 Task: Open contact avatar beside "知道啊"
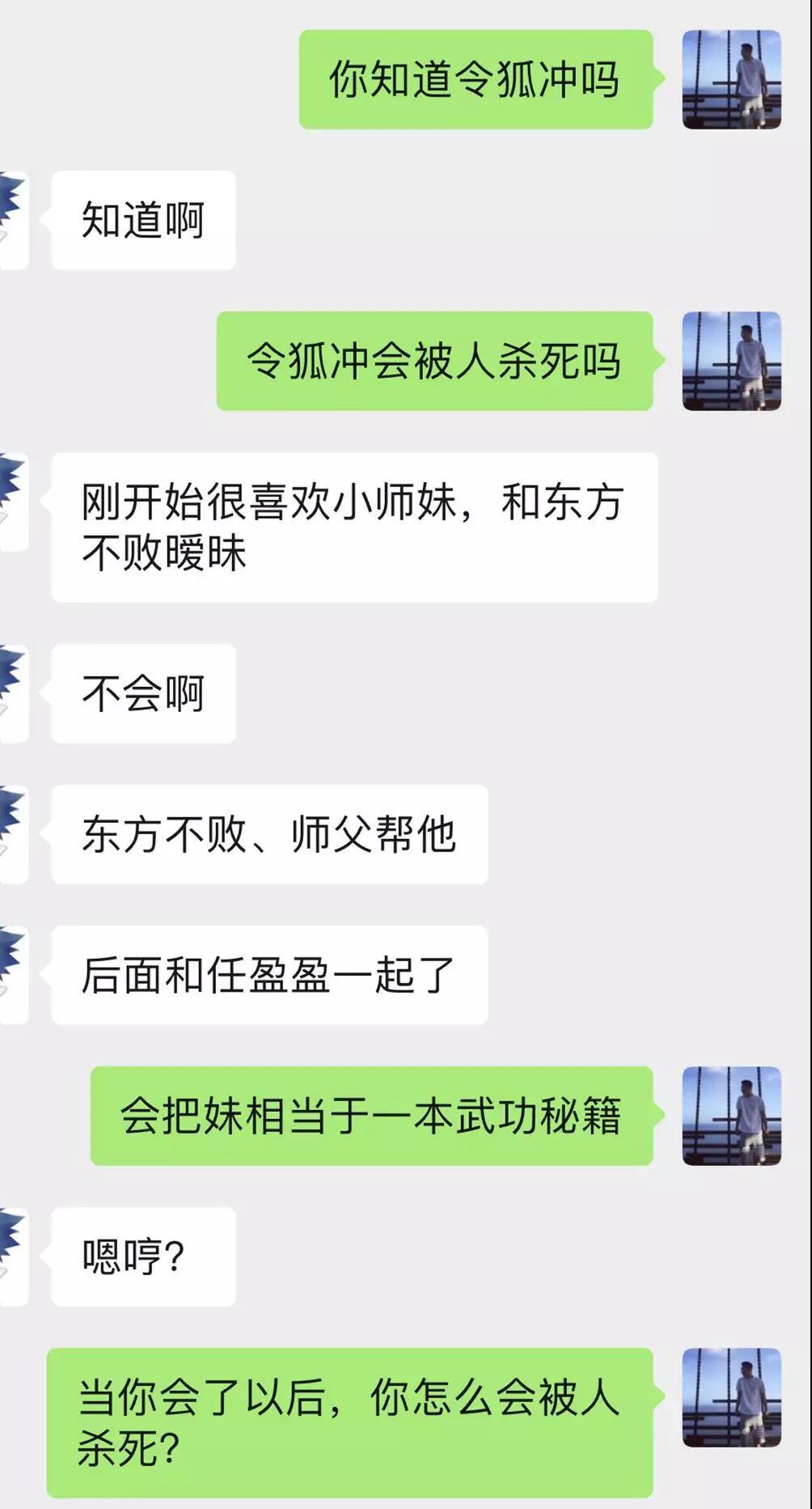[13, 220]
